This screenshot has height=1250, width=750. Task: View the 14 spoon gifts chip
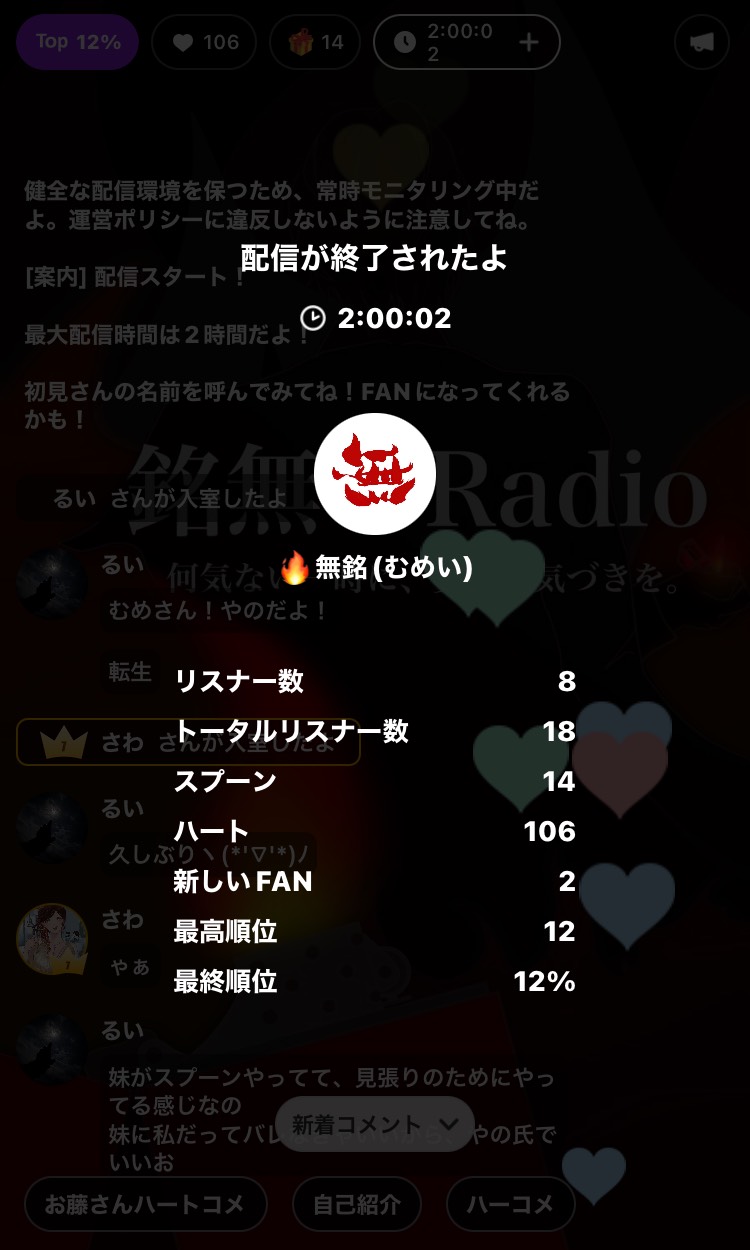315,42
